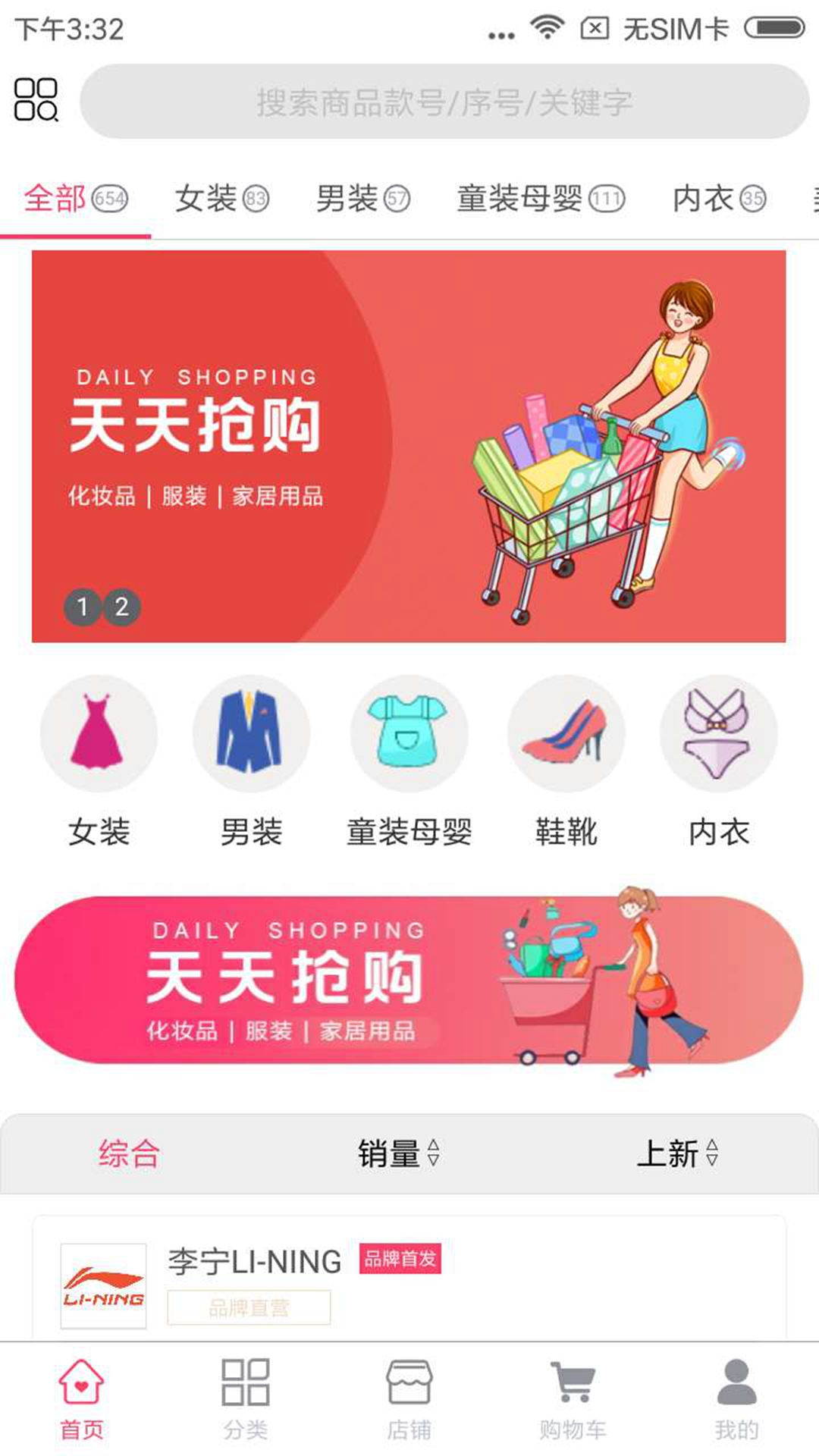Open the 分类 categories icon in bottom bar
This screenshot has width=819, height=1456.
click(x=245, y=1385)
